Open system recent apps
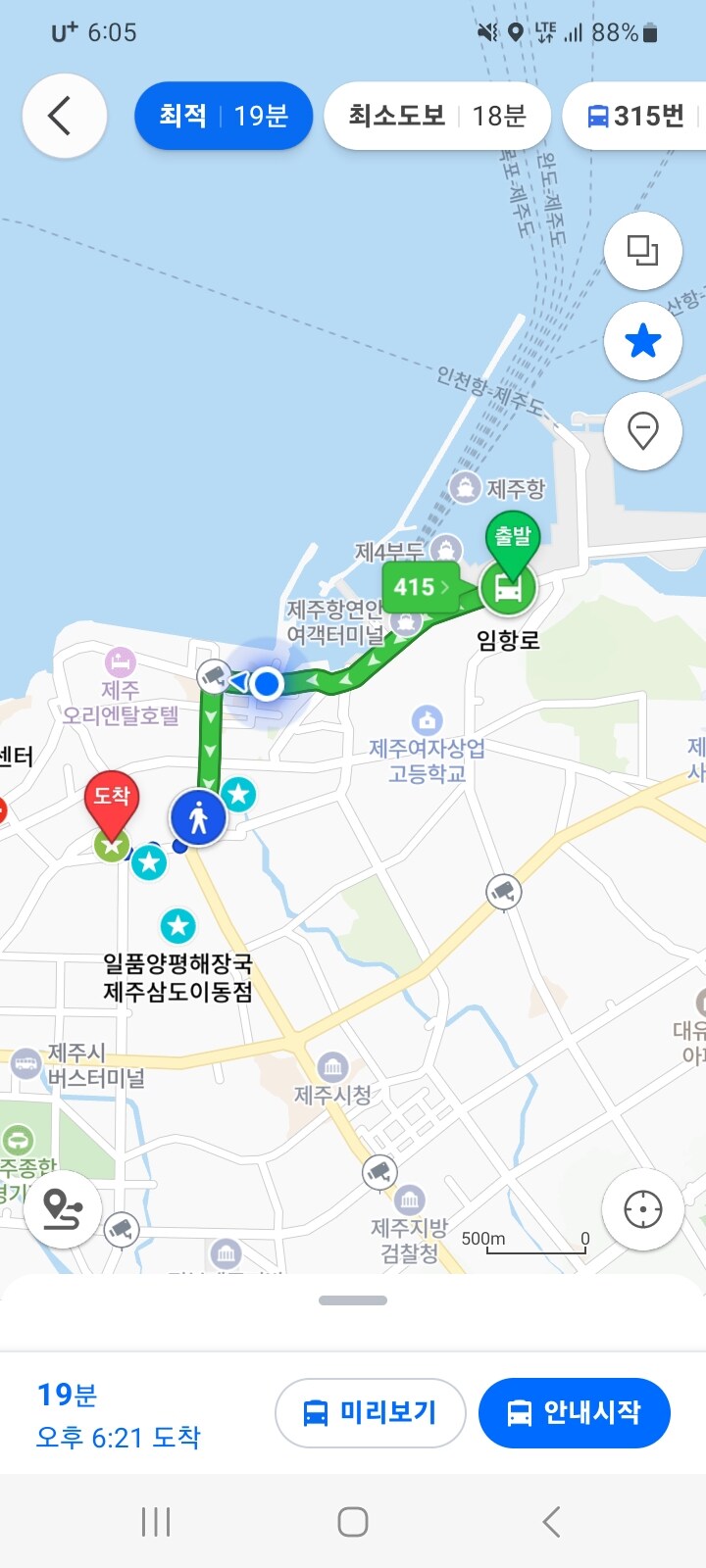Screen dimensions: 706x1568 (156, 1522)
